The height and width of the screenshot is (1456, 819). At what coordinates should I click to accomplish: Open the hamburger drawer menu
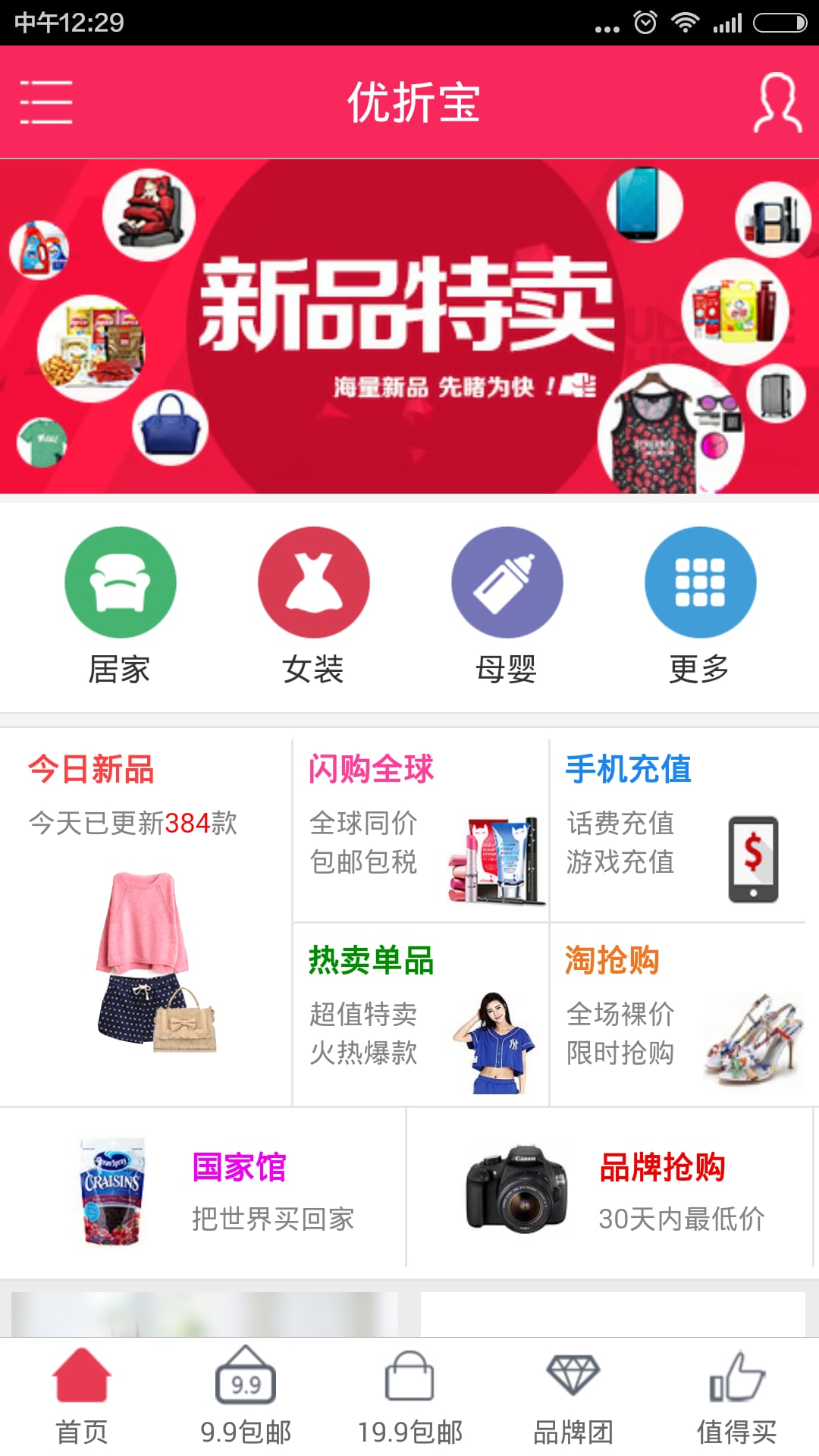45,102
